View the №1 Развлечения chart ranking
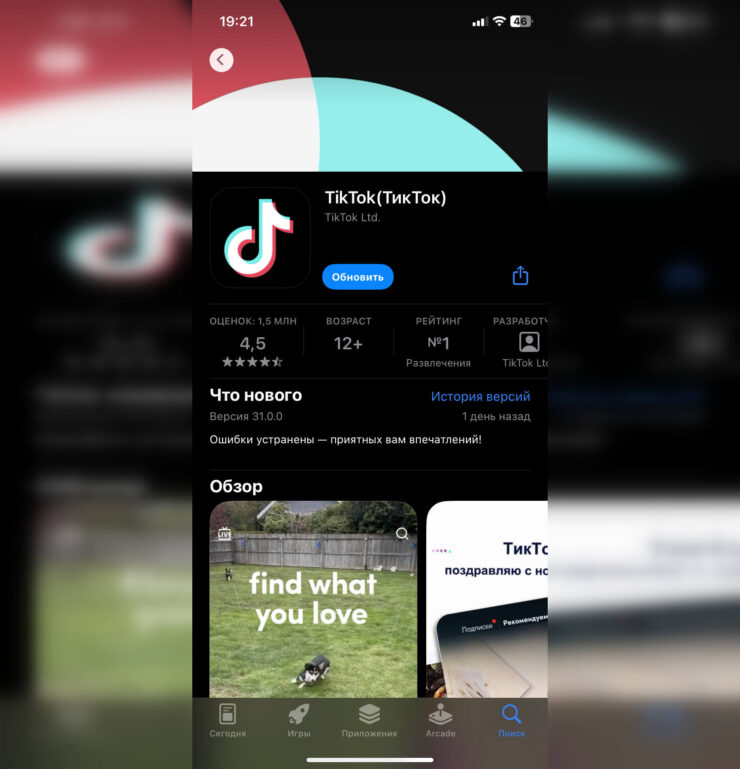Screen dimensions: 740x769 438,343
